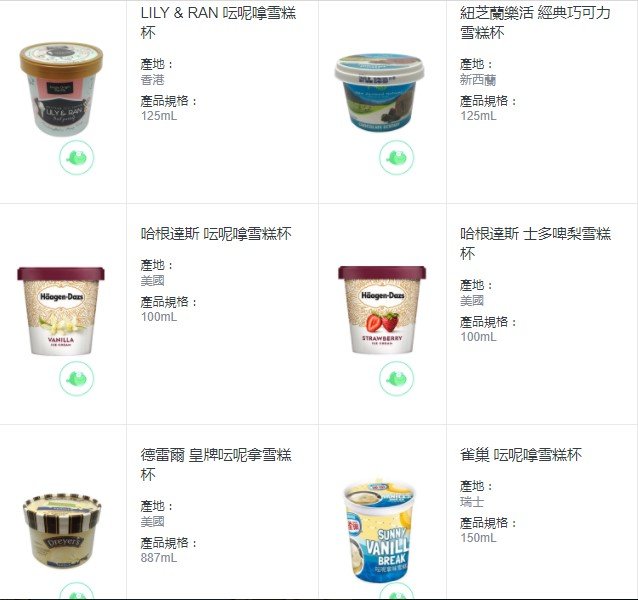Tap the green badge icon under 紐芝蘭樂活 cup
The image size is (638, 600).
tap(396, 158)
